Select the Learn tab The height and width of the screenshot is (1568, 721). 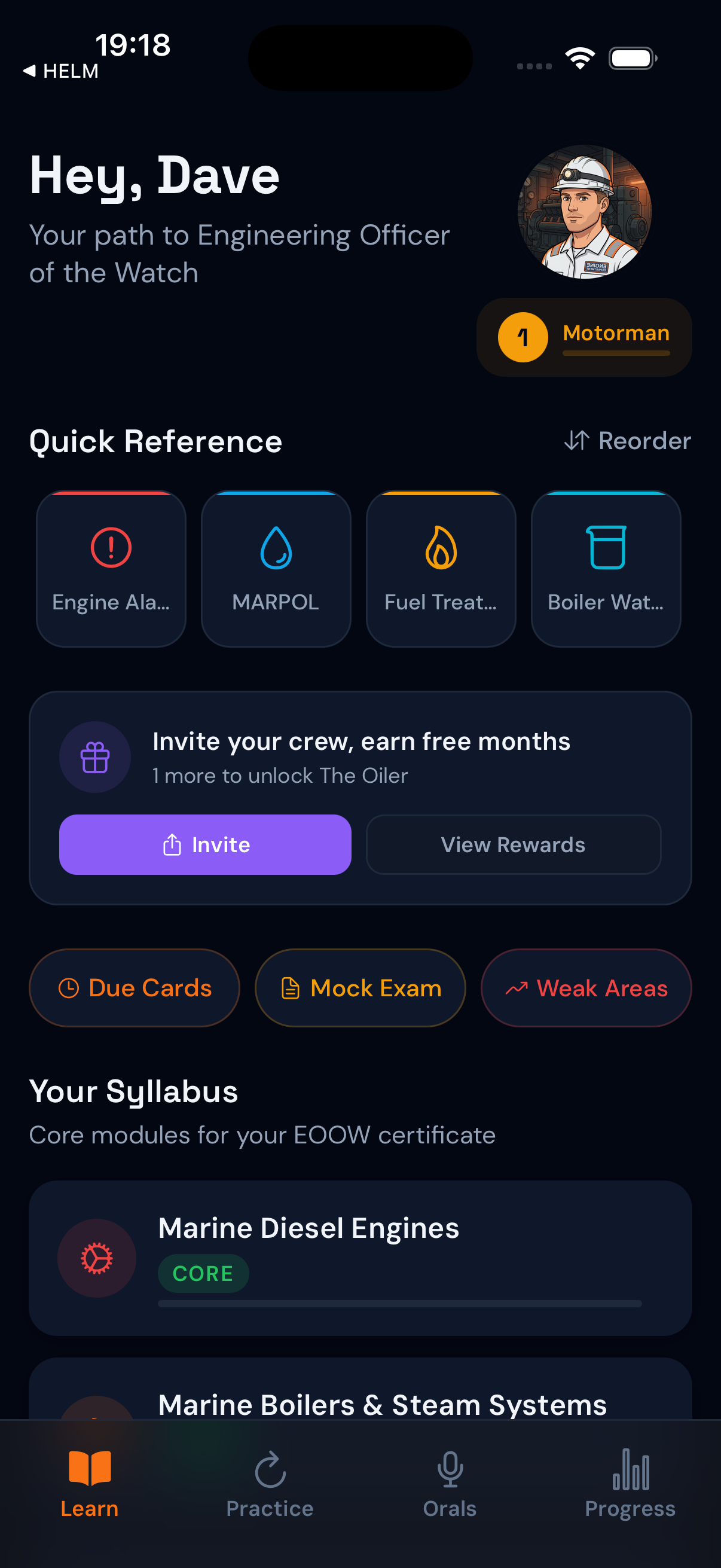point(90,1484)
